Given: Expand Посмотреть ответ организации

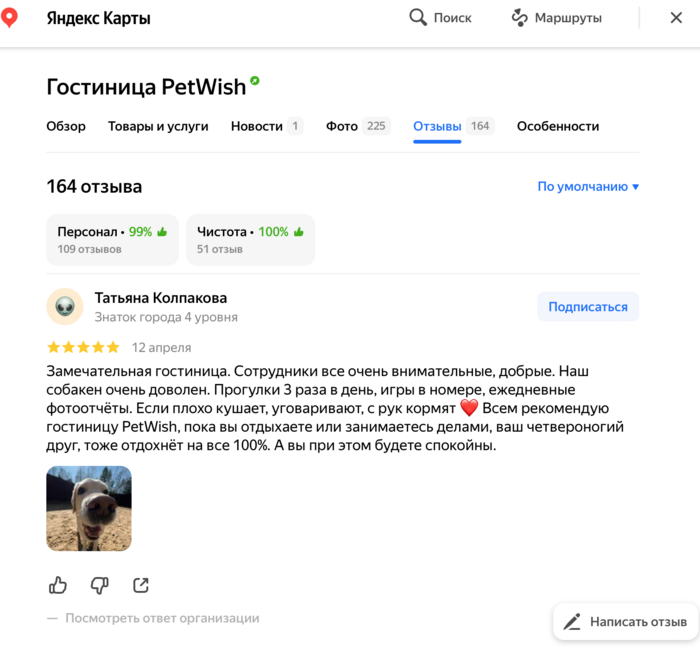Looking at the screenshot, I should [x=161, y=618].
